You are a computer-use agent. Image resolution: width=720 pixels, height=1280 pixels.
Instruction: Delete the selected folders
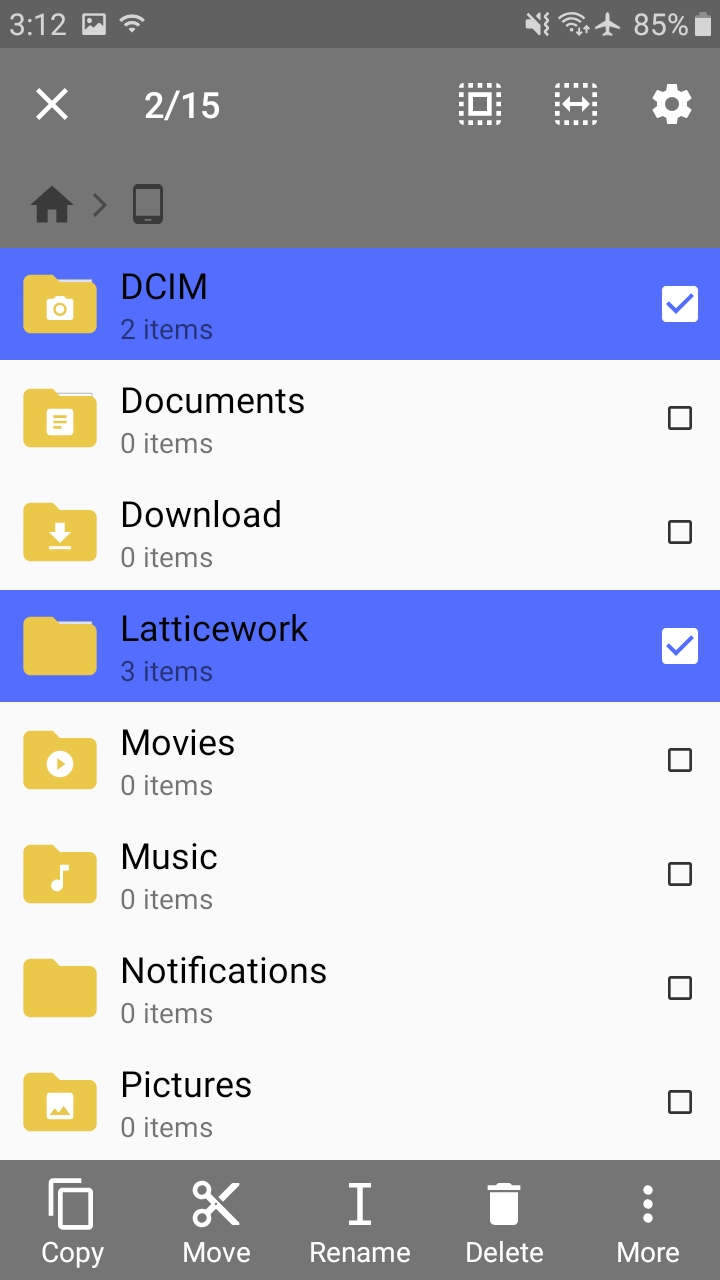point(504,1222)
